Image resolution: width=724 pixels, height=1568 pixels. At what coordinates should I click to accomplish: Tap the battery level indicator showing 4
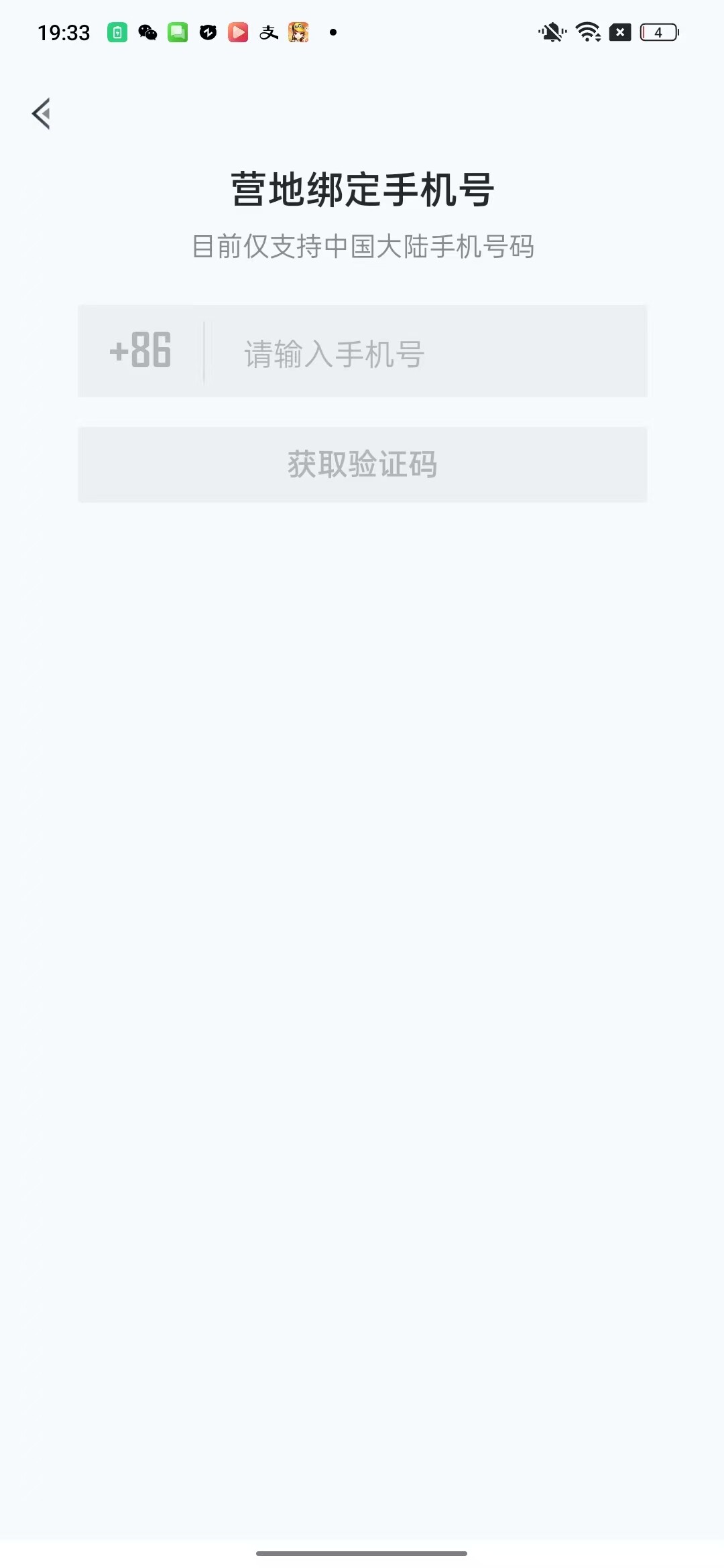[x=656, y=31]
